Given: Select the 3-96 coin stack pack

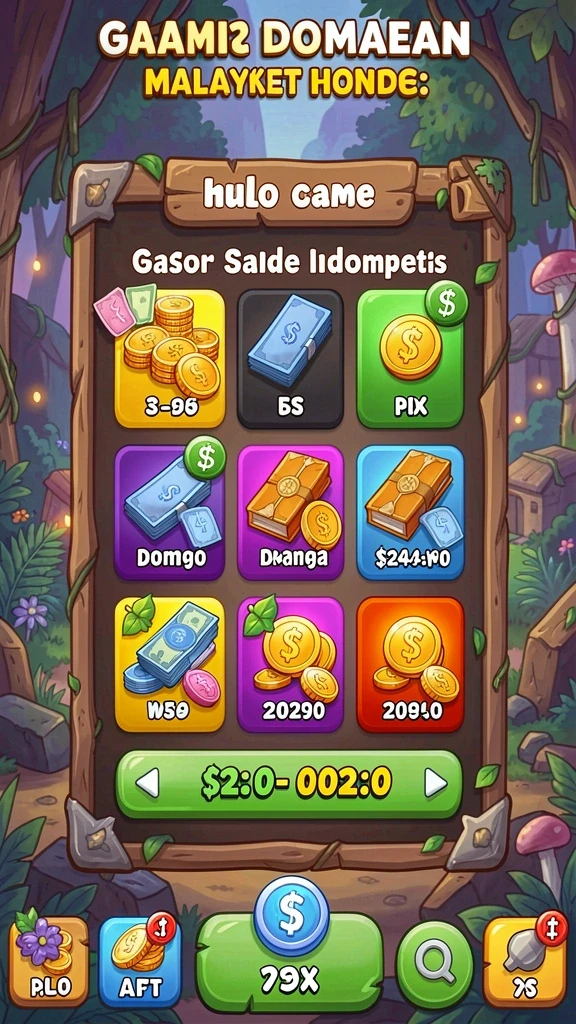Looking at the screenshot, I should (x=170, y=358).
